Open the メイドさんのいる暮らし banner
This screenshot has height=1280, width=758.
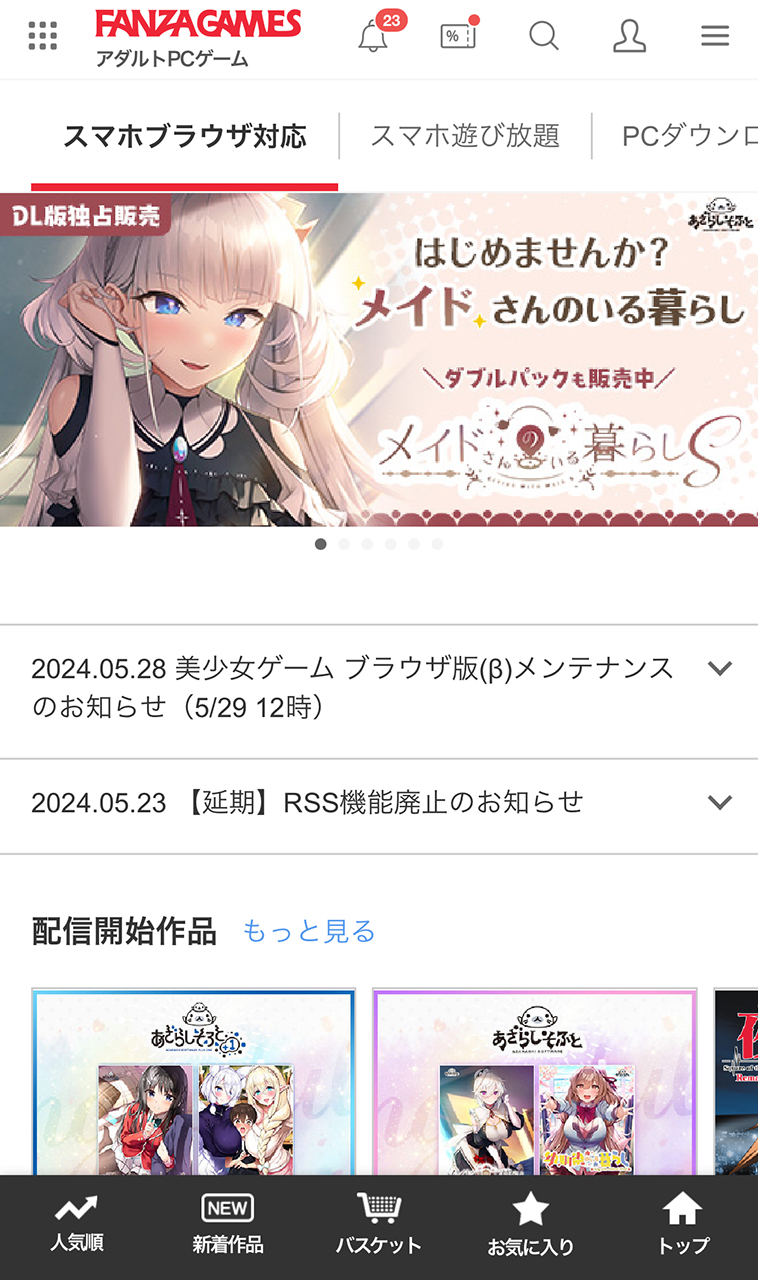pyautogui.click(x=379, y=360)
